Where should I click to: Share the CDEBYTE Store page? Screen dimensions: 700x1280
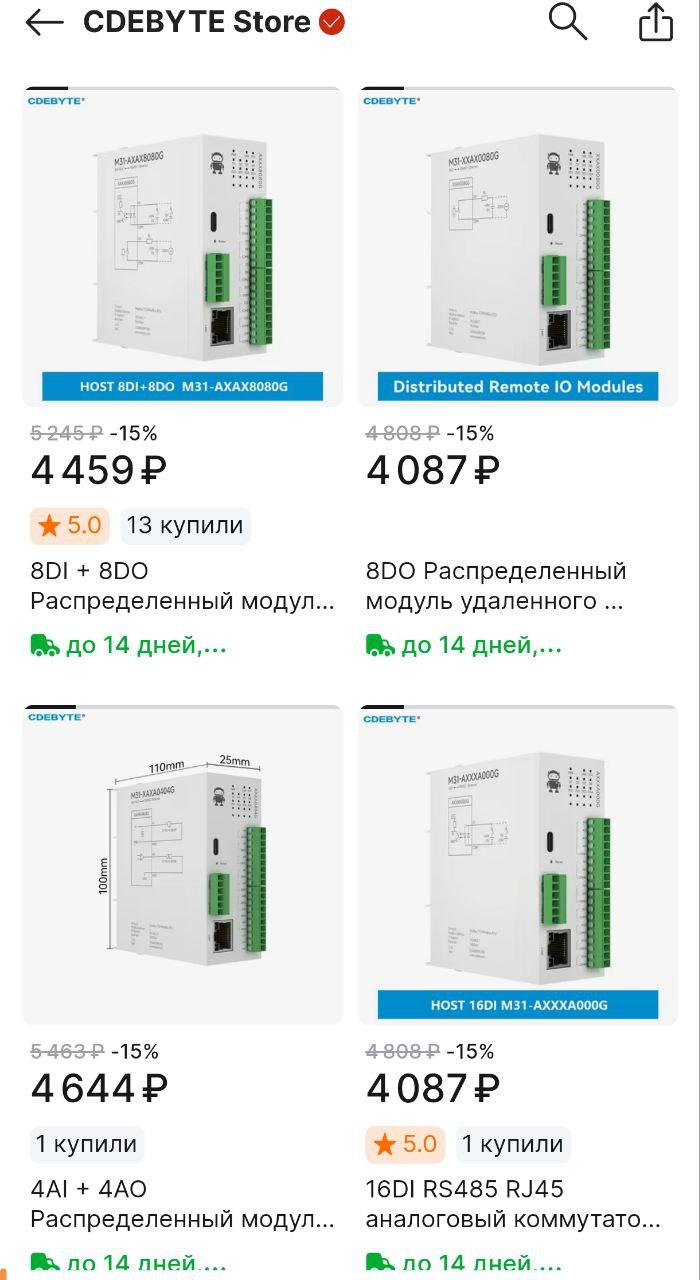pyautogui.click(x=656, y=22)
